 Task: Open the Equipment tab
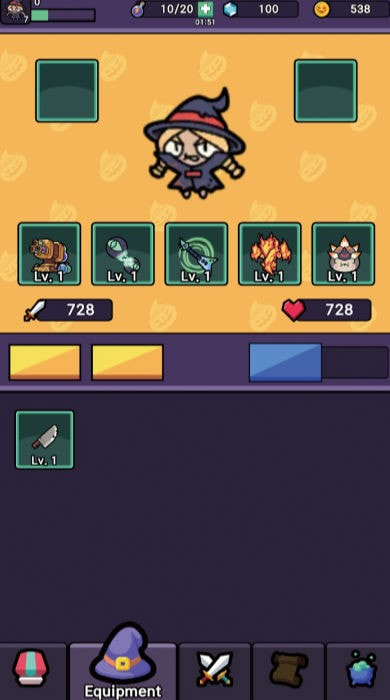pyautogui.click(x=123, y=665)
